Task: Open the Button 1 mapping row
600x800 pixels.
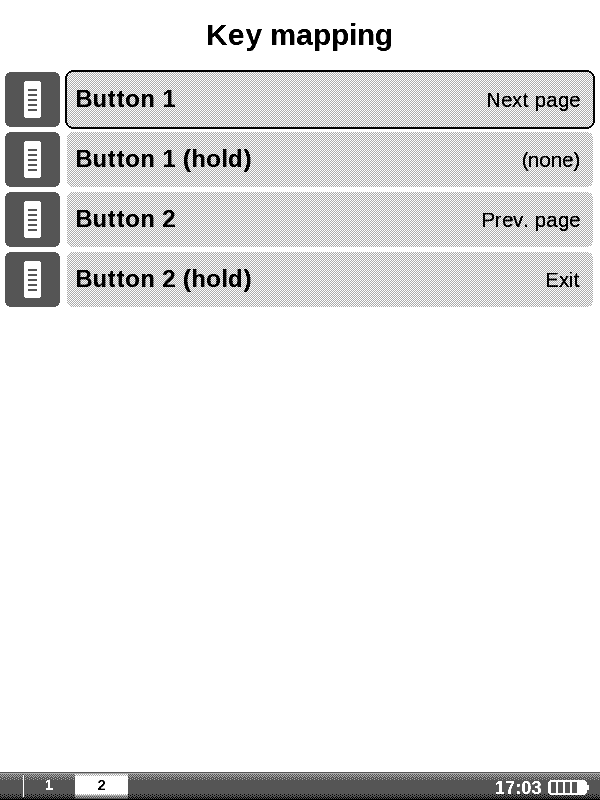Action: (x=328, y=100)
